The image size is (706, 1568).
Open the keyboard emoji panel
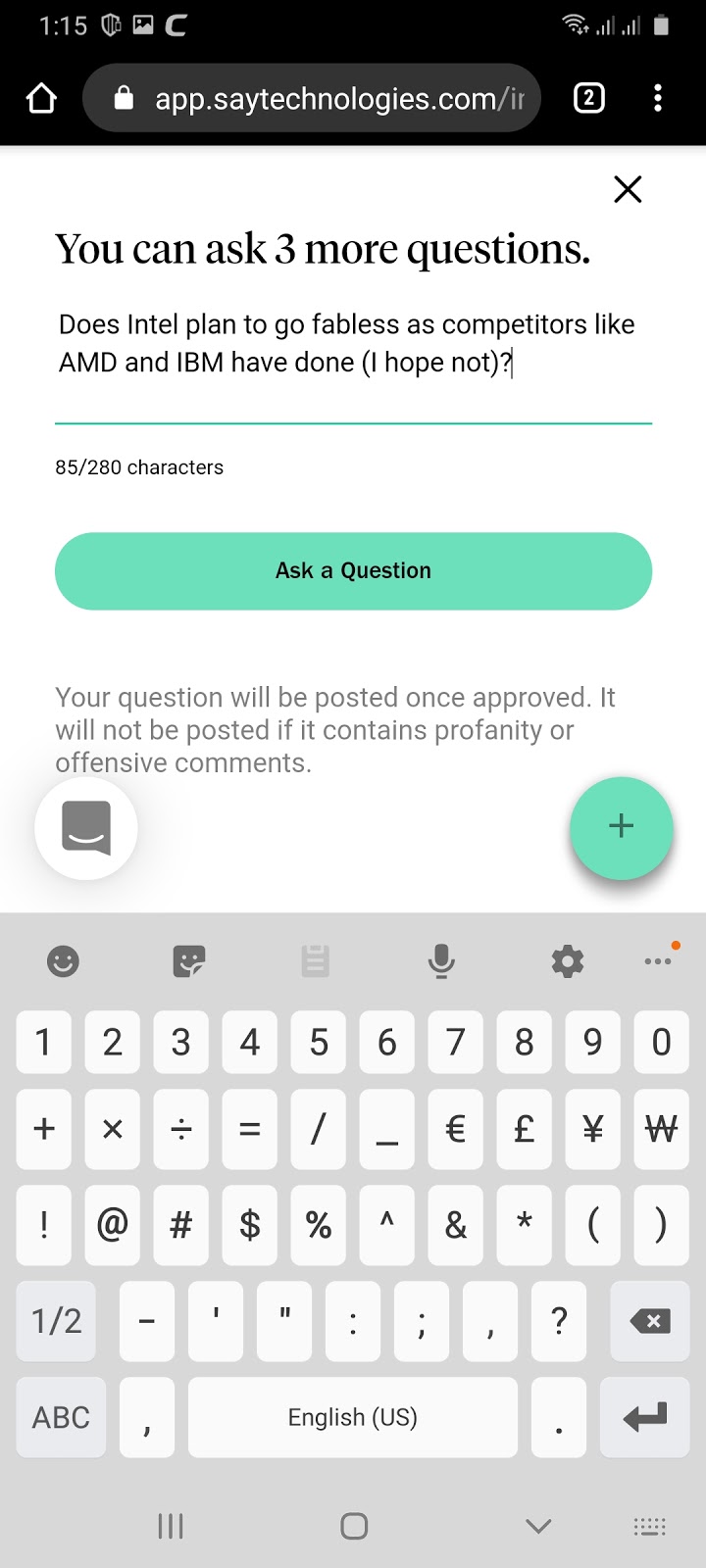tap(63, 961)
